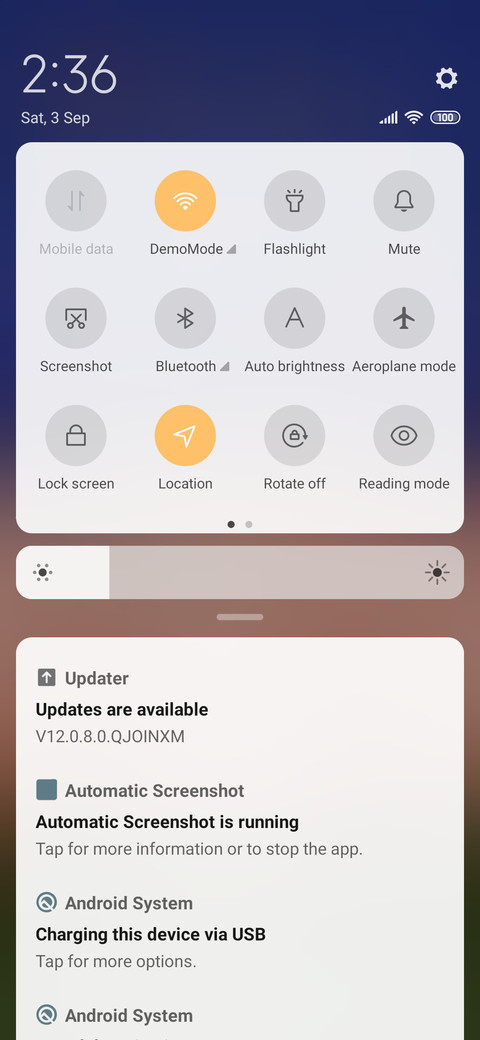Switch on Aeroplane mode
The image size is (480, 1040).
[404, 318]
